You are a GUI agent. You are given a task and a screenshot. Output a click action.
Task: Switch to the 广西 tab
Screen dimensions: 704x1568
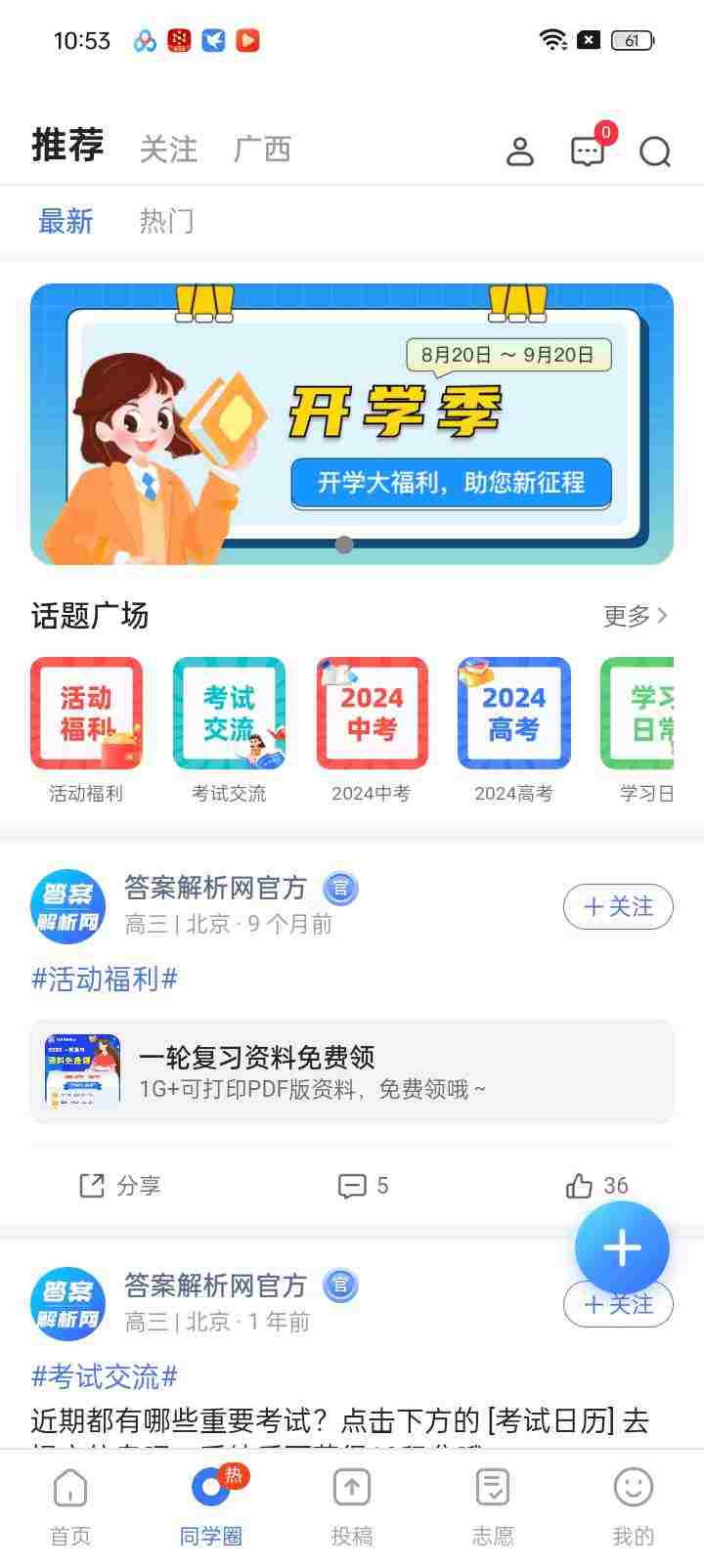262,150
